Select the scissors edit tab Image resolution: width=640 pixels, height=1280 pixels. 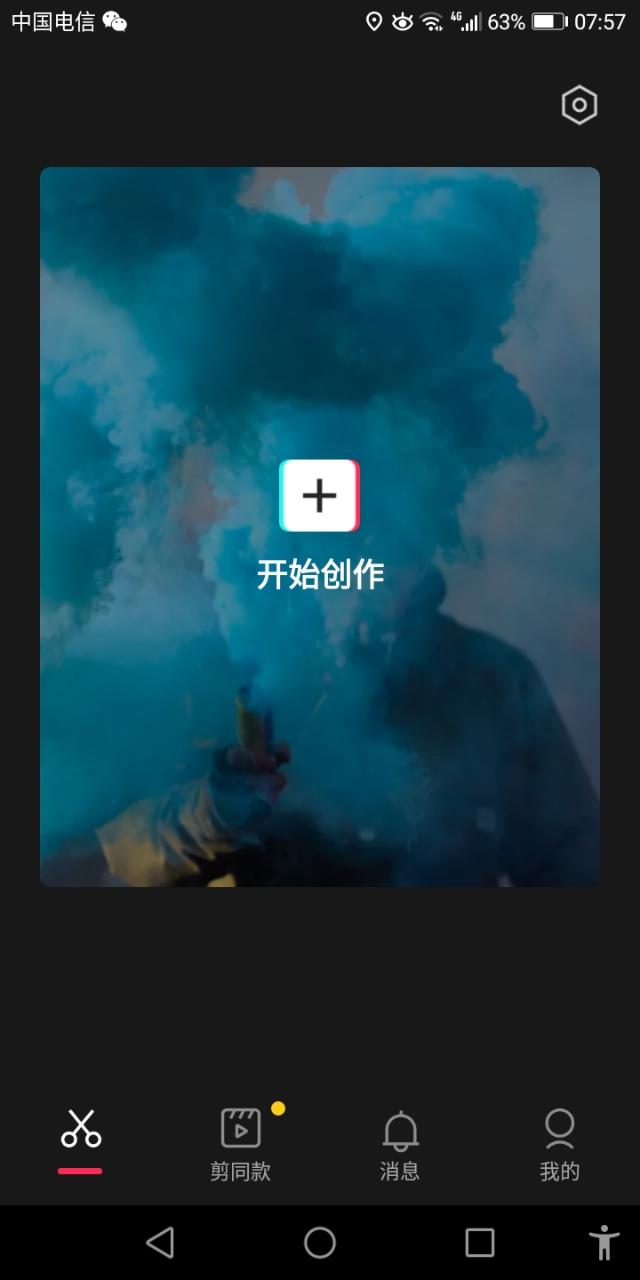click(x=80, y=1134)
